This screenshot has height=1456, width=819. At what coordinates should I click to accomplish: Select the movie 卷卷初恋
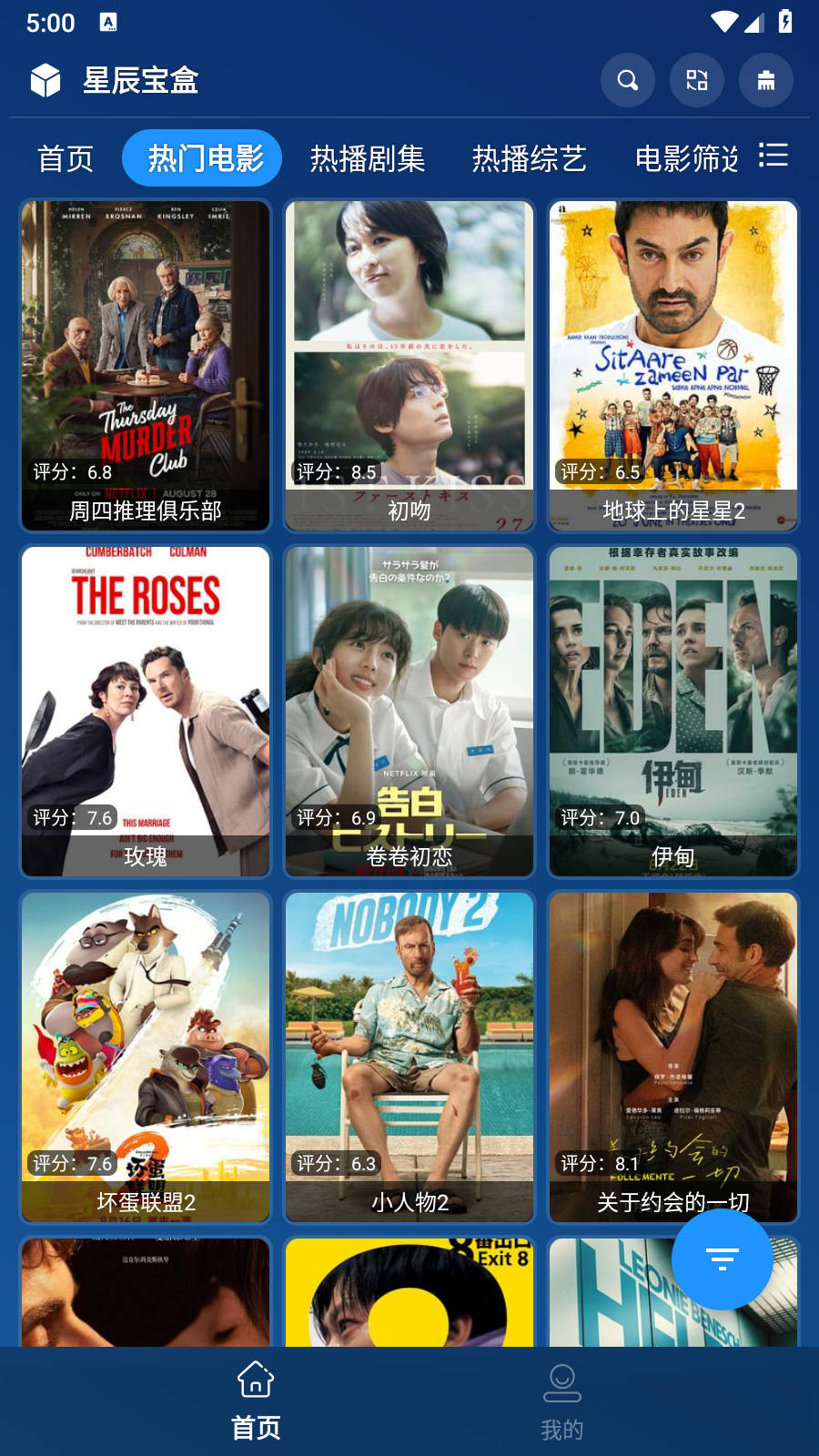409,710
